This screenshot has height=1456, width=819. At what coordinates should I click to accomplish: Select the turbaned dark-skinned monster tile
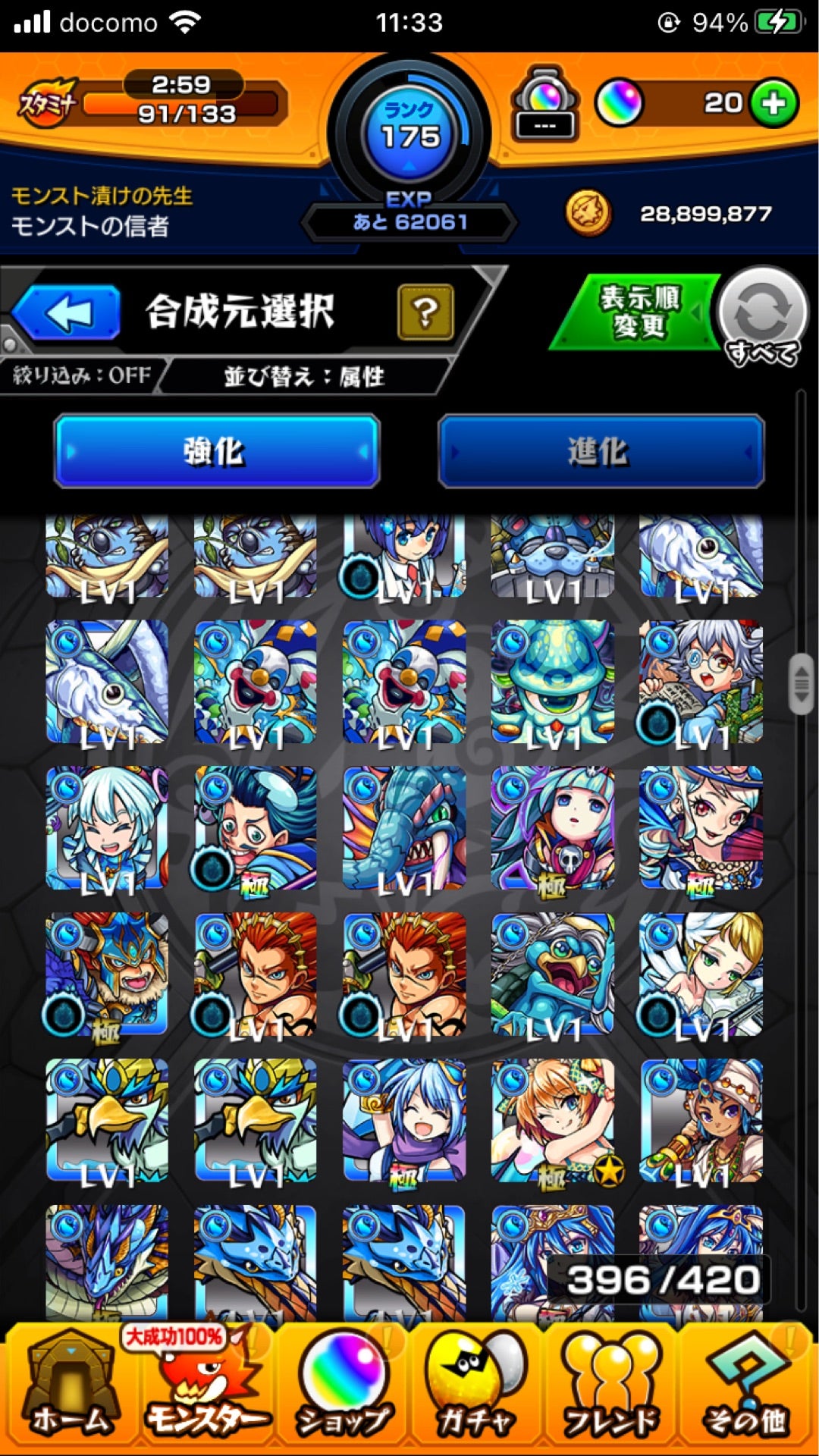pos(701,1119)
